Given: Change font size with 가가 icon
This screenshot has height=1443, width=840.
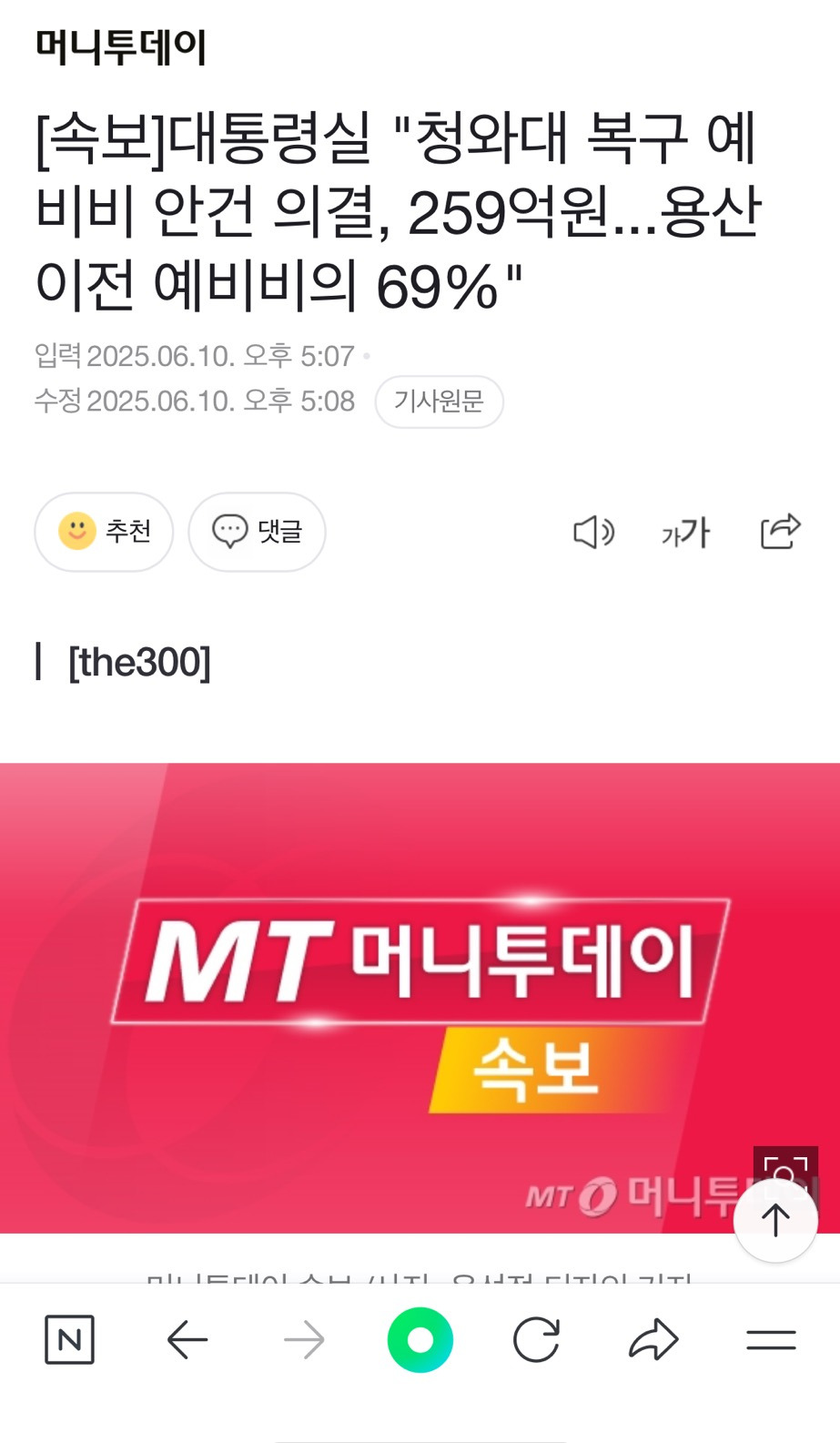Looking at the screenshot, I should (x=685, y=533).
